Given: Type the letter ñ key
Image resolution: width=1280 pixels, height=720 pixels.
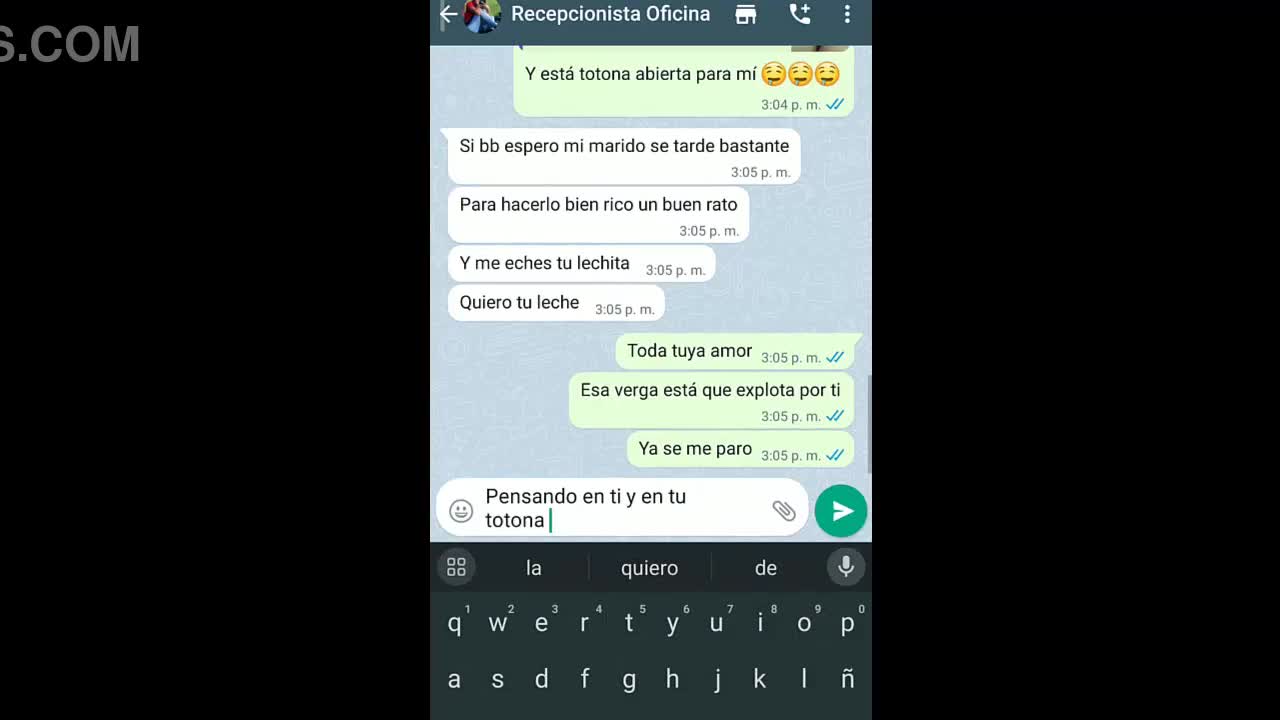Looking at the screenshot, I should click(x=847, y=680).
